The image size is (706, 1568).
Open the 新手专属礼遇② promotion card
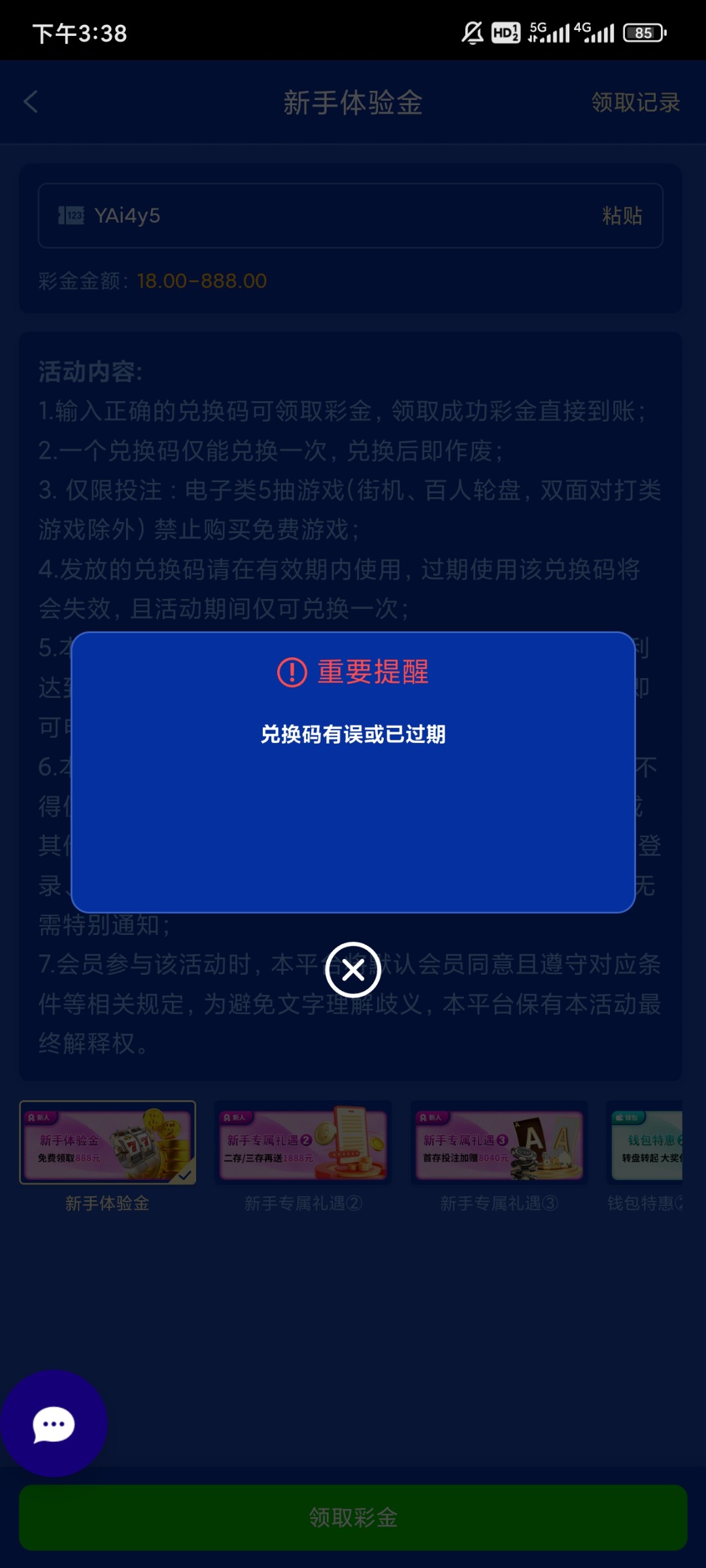[x=303, y=1143]
